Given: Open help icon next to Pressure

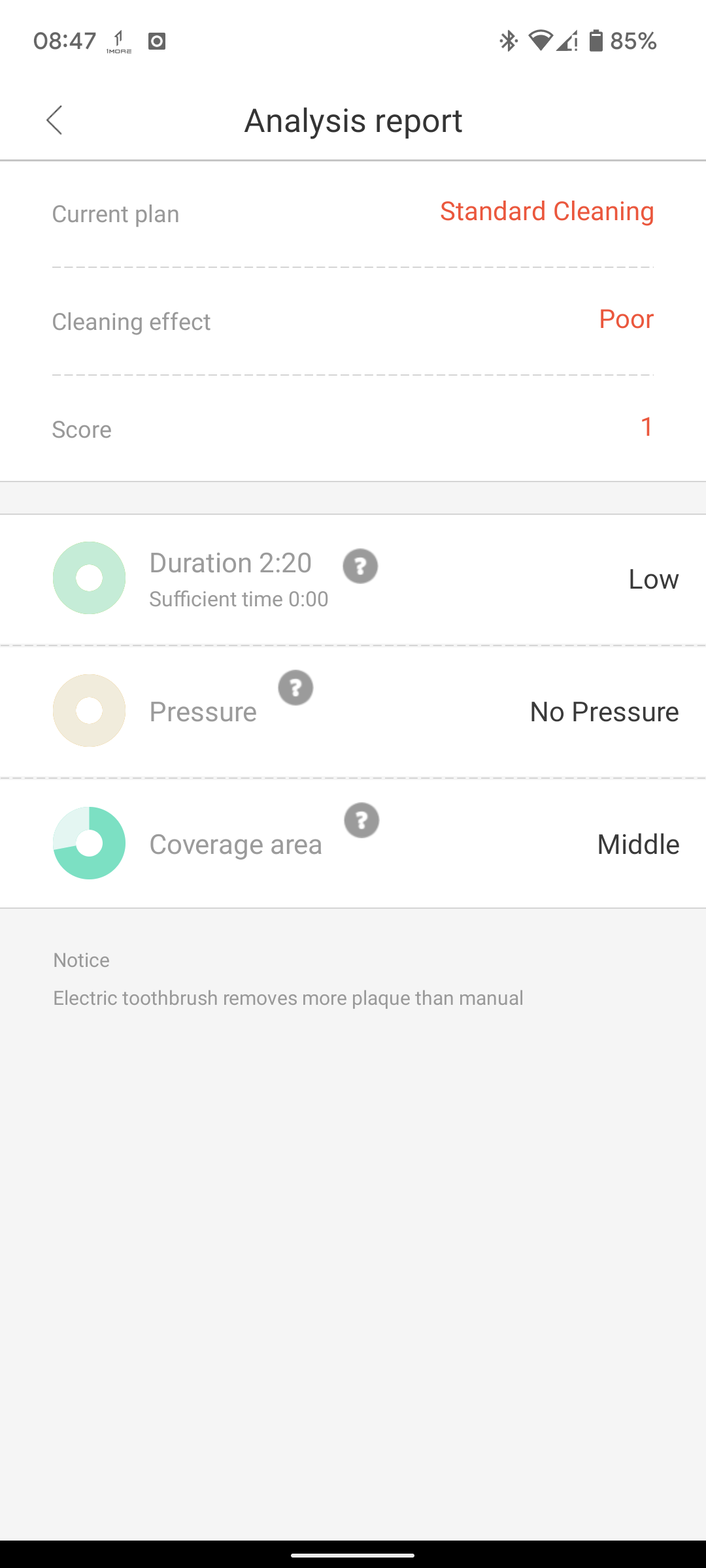Looking at the screenshot, I should 295,688.
